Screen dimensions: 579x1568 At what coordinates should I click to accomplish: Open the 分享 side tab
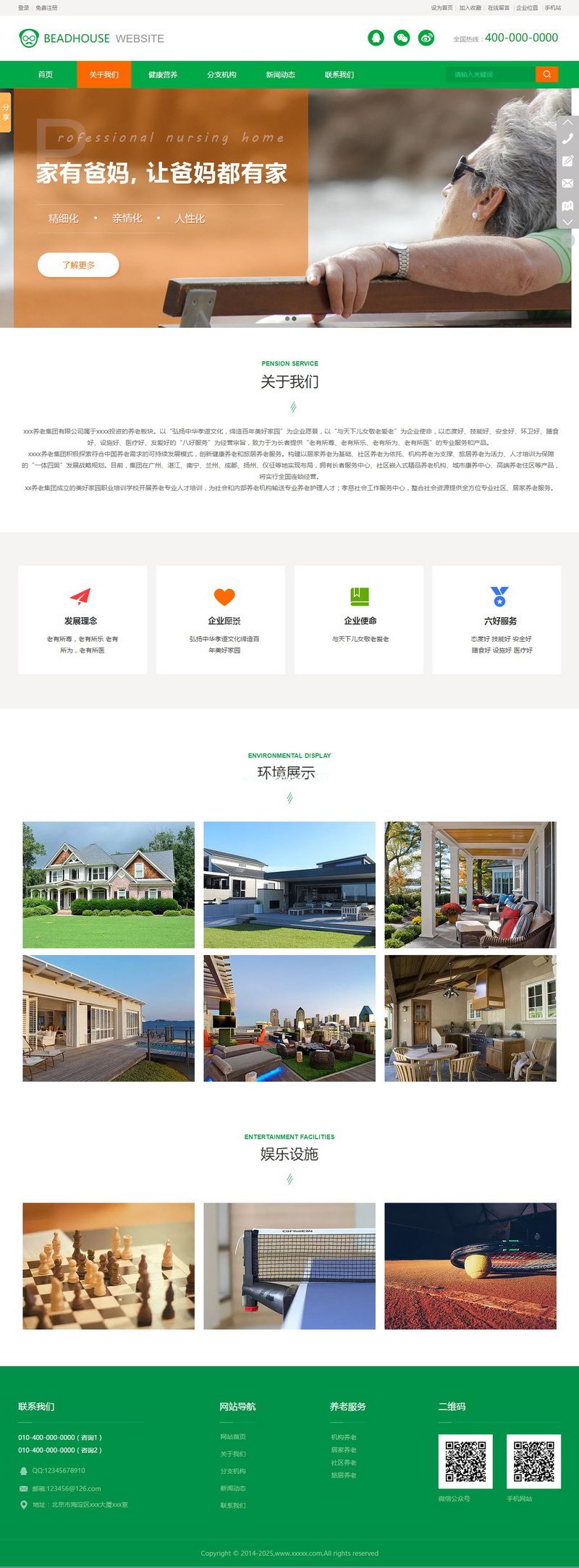point(6,112)
